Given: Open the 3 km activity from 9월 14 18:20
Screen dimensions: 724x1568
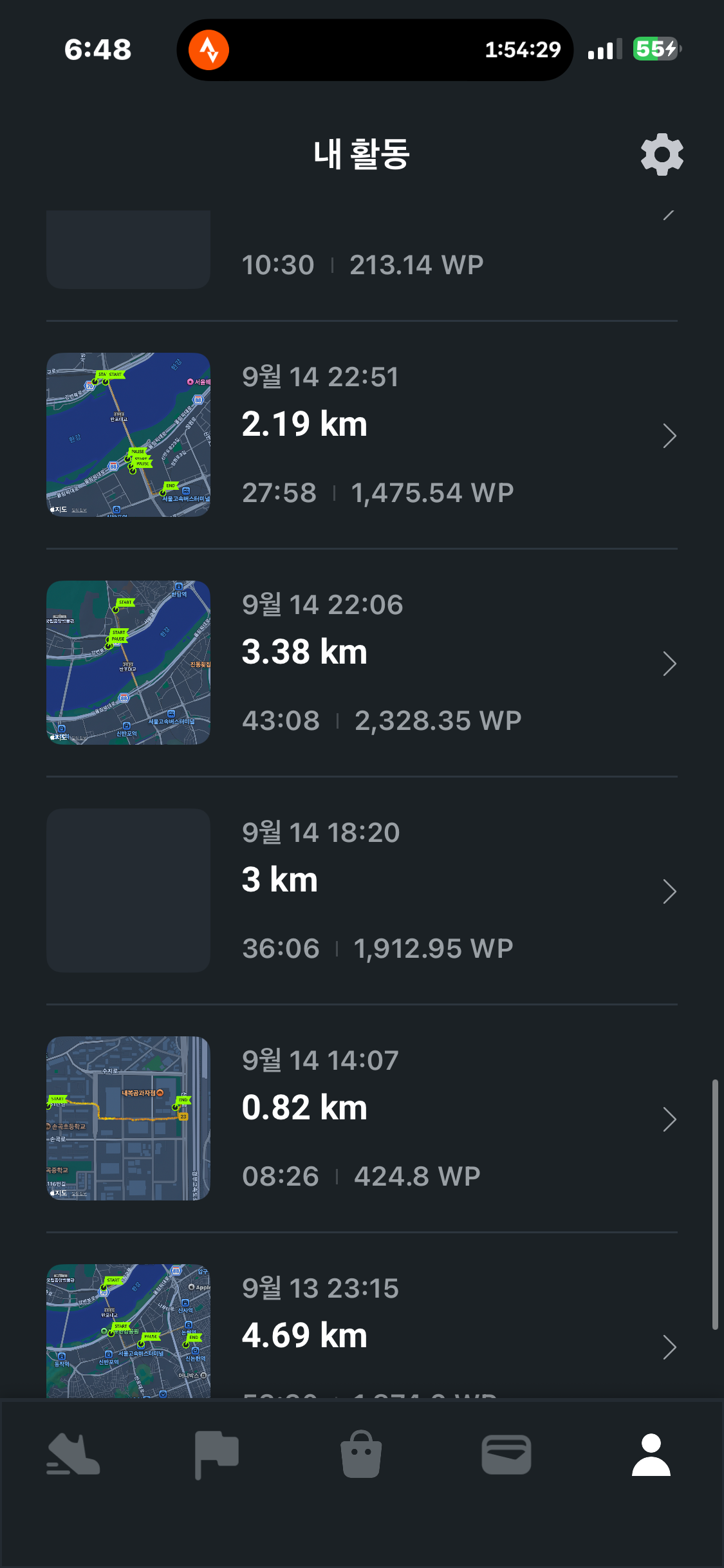Looking at the screenshot, I should (x=362, y=891).
